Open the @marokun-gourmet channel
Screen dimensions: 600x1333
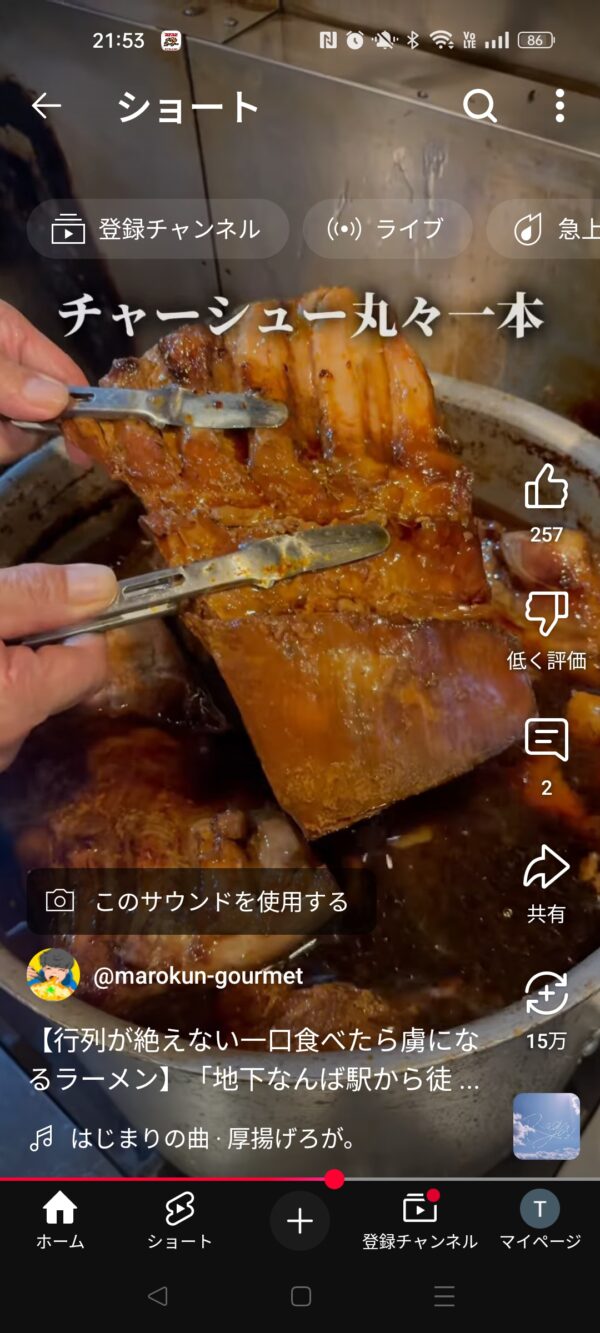(197, 976)
